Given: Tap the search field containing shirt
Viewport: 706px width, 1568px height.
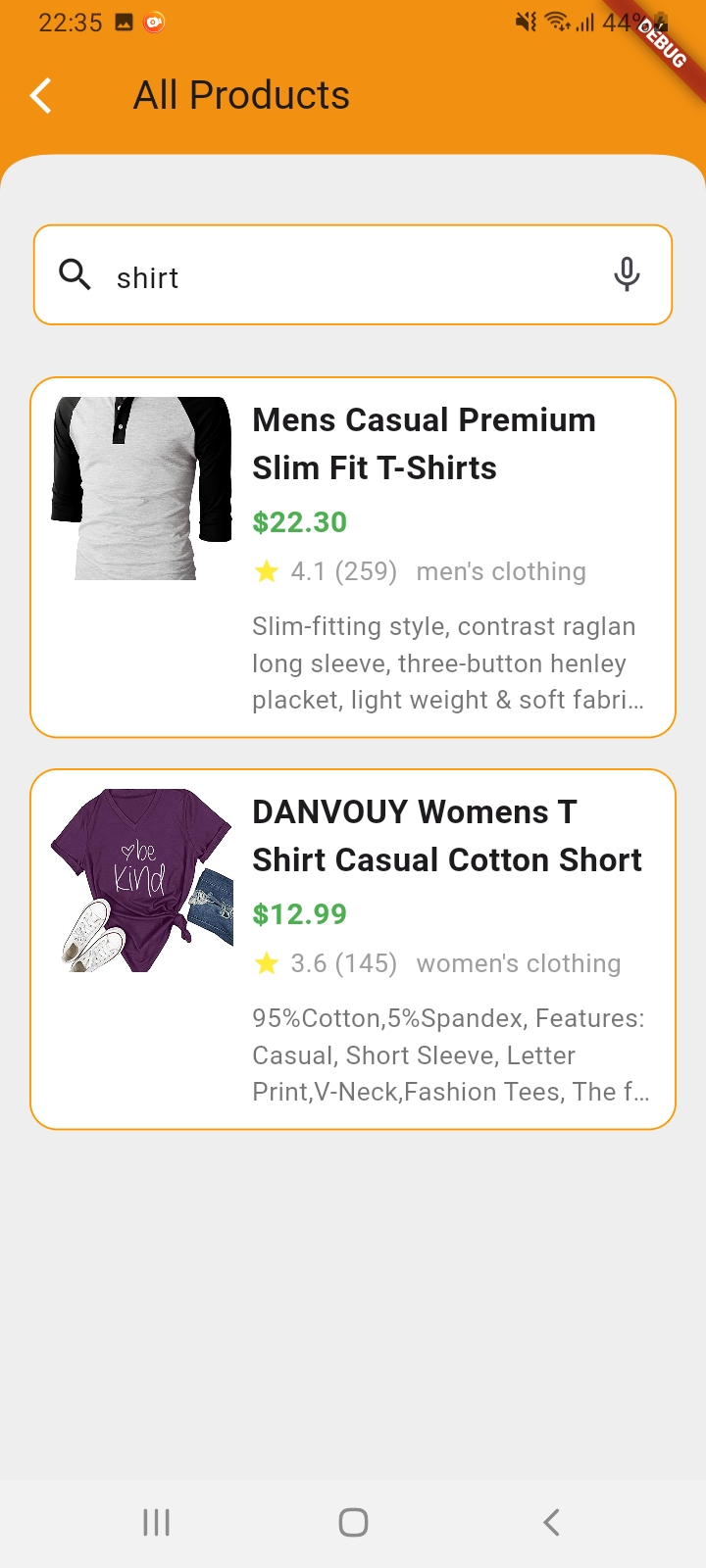Looking at the screenshot, I should tap(343, 276).
